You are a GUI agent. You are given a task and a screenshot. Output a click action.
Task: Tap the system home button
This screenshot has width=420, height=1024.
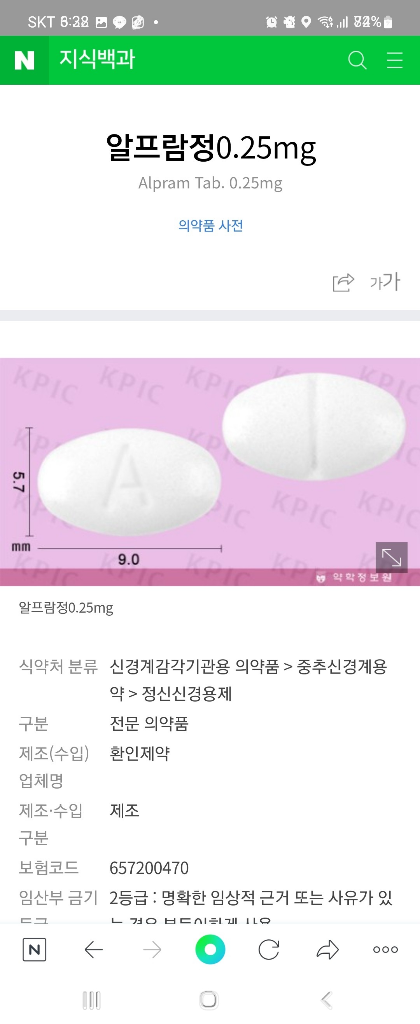[209, 999]
